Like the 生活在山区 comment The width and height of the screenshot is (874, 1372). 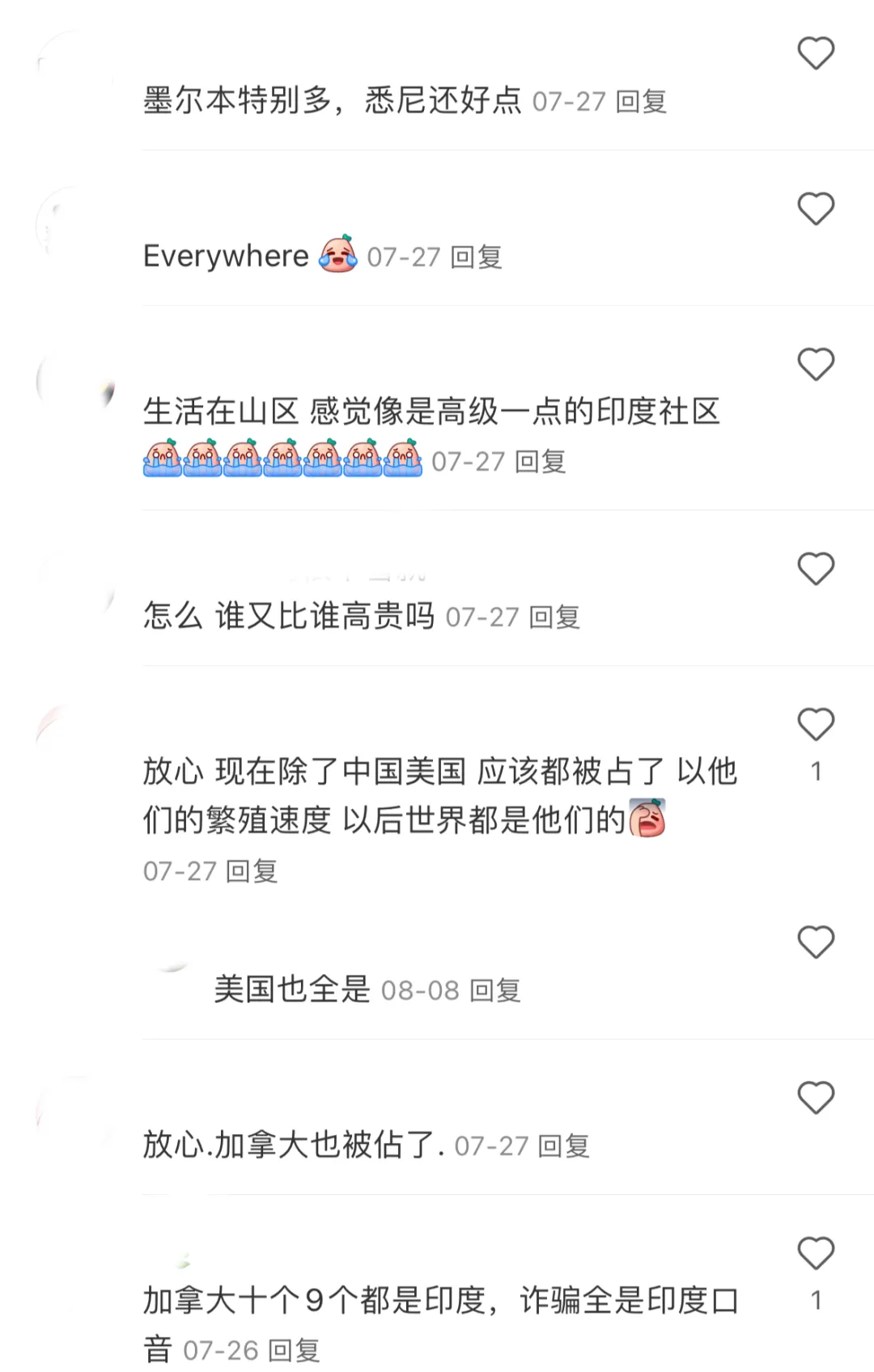click(816, 364)
